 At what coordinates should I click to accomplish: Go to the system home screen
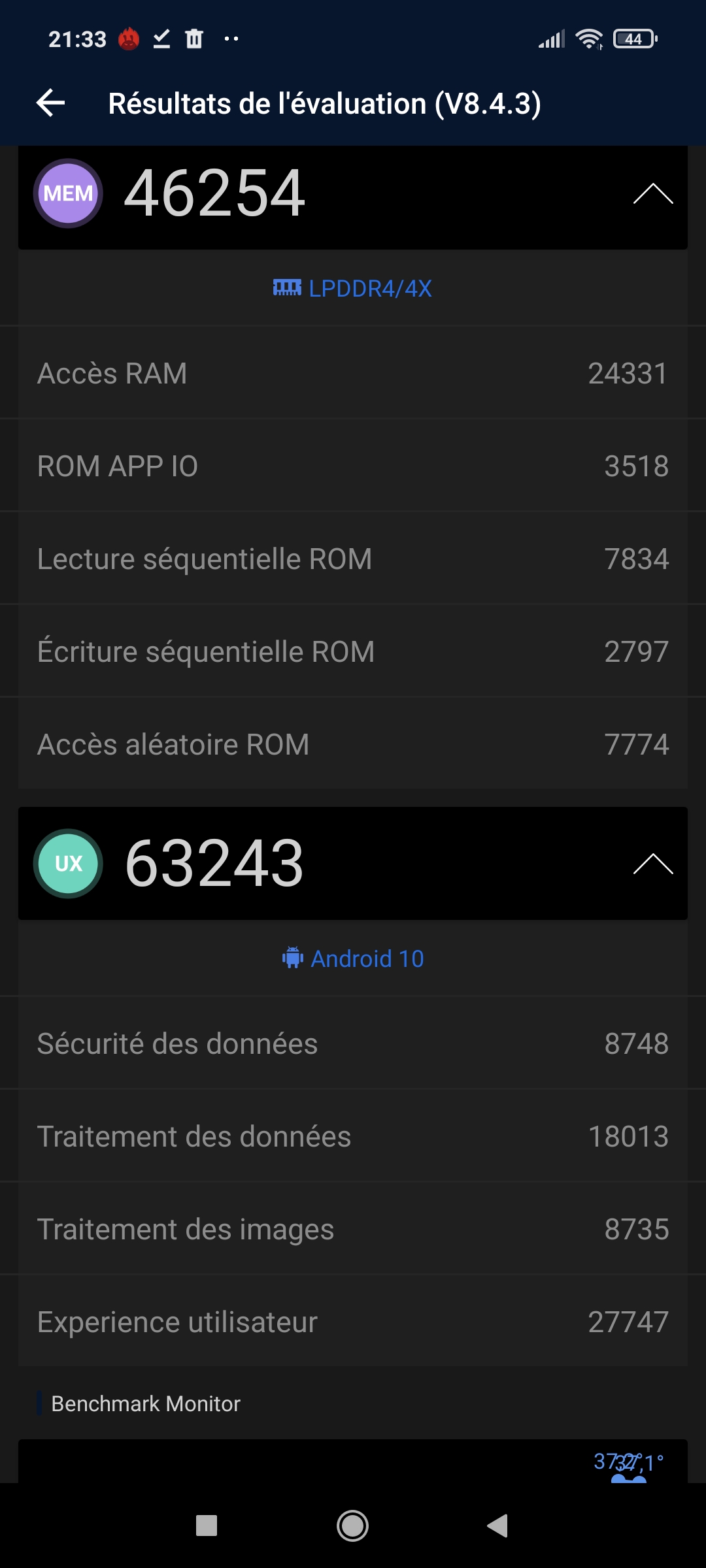tap(352, 1526)
